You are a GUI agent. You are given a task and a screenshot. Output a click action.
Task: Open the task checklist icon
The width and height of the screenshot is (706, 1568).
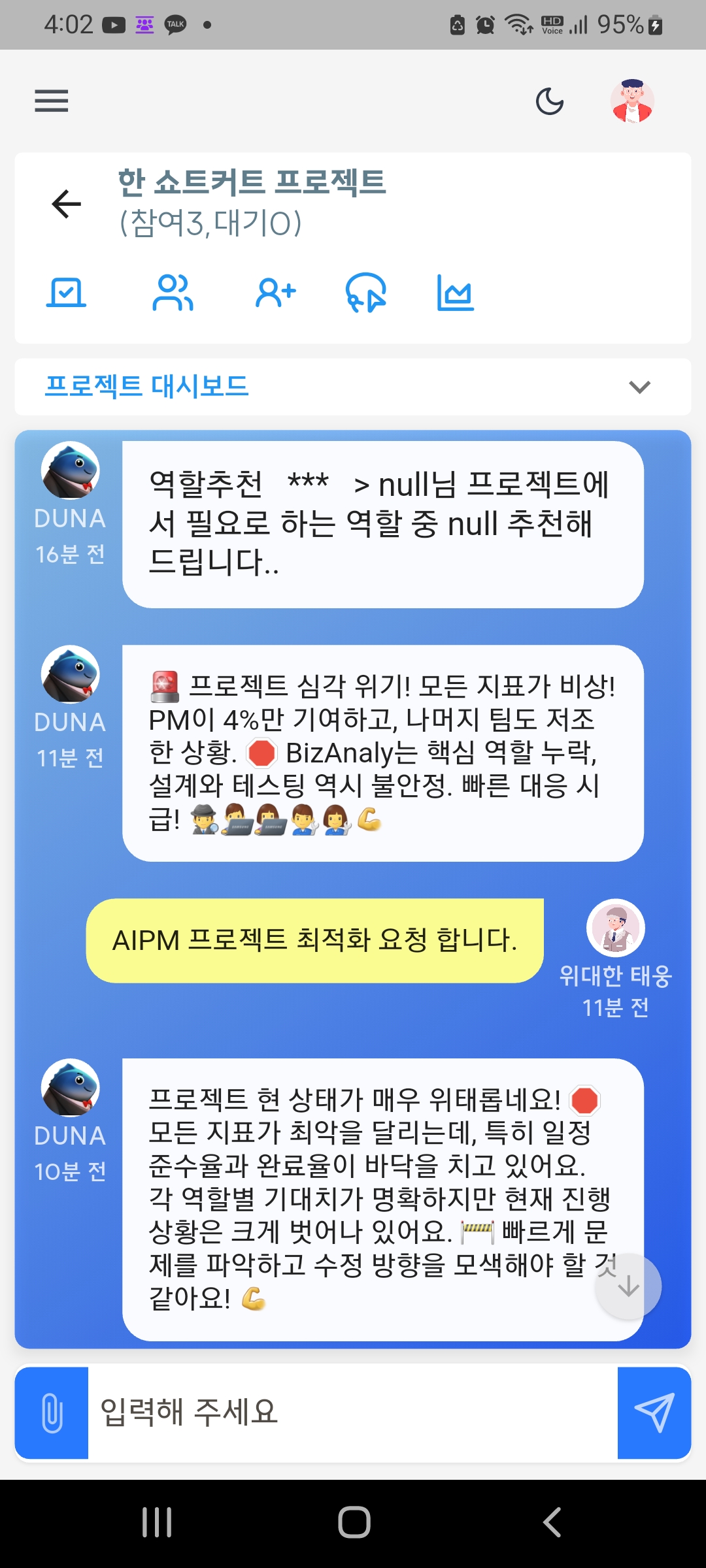tap(66, 293)
